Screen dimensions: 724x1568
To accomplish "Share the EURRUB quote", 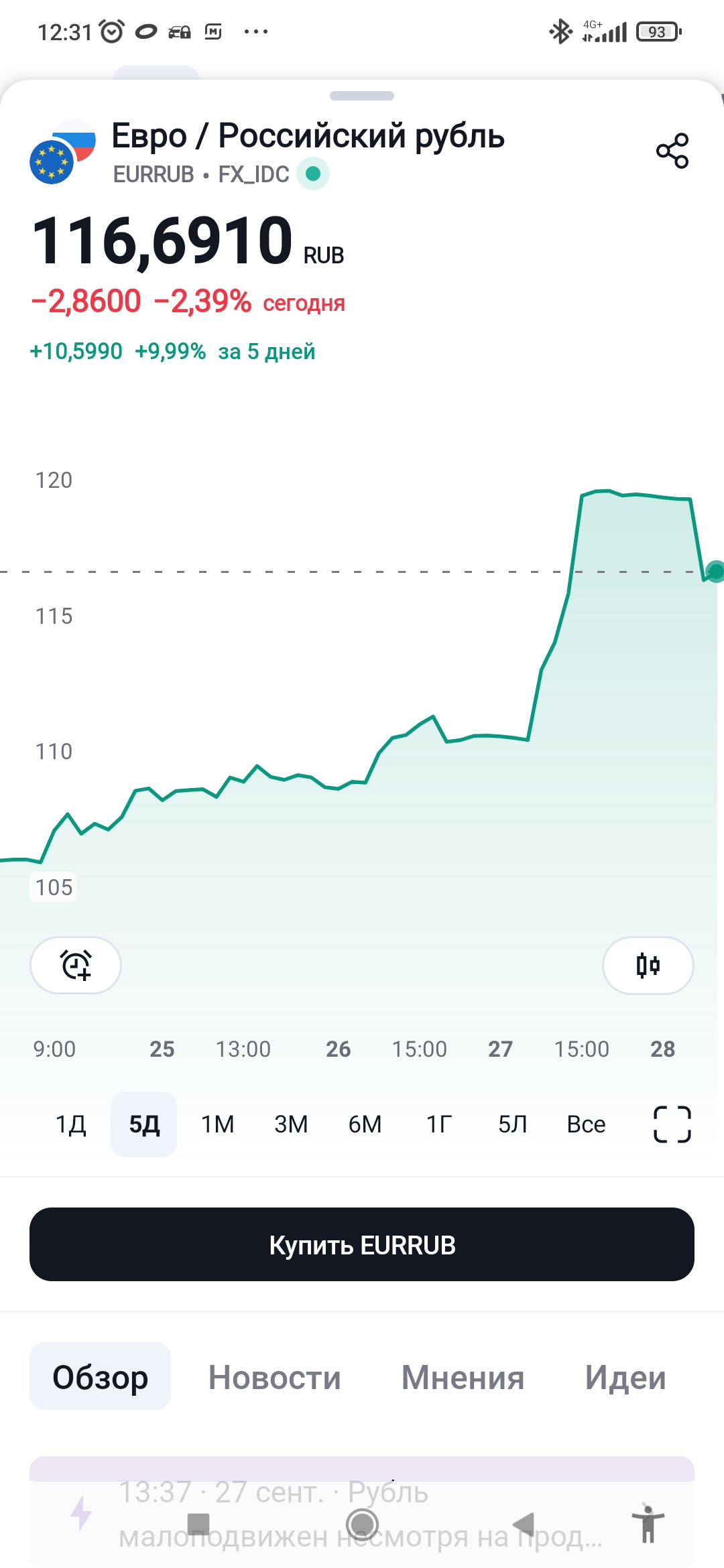I will 672,150.
